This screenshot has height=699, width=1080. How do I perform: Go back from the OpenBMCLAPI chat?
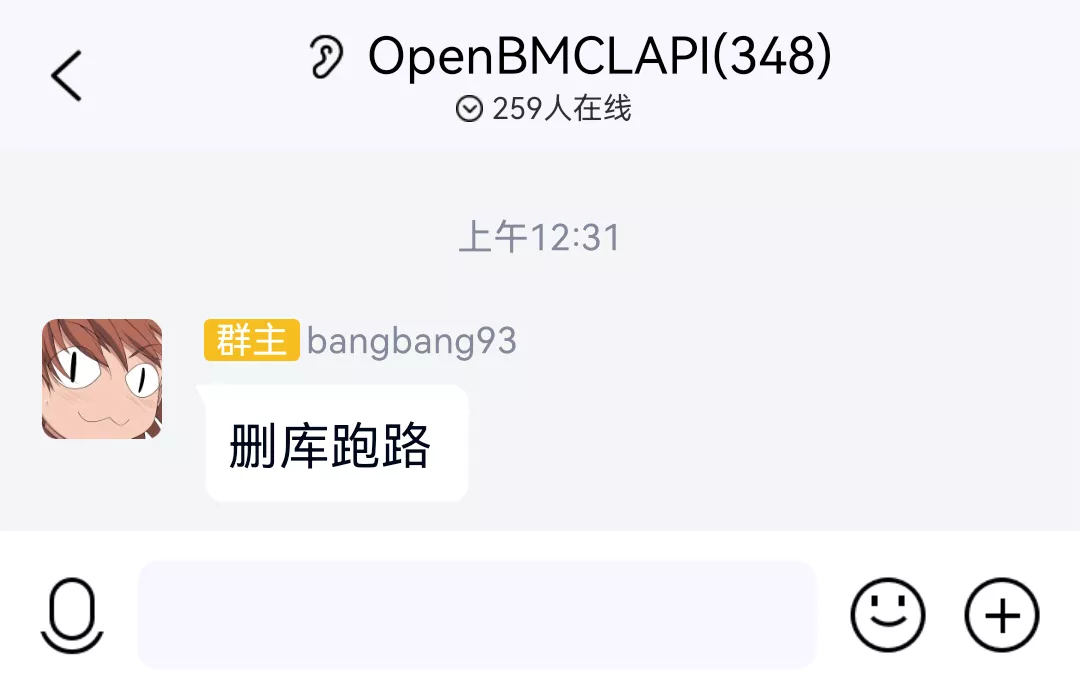coord(66,76)
